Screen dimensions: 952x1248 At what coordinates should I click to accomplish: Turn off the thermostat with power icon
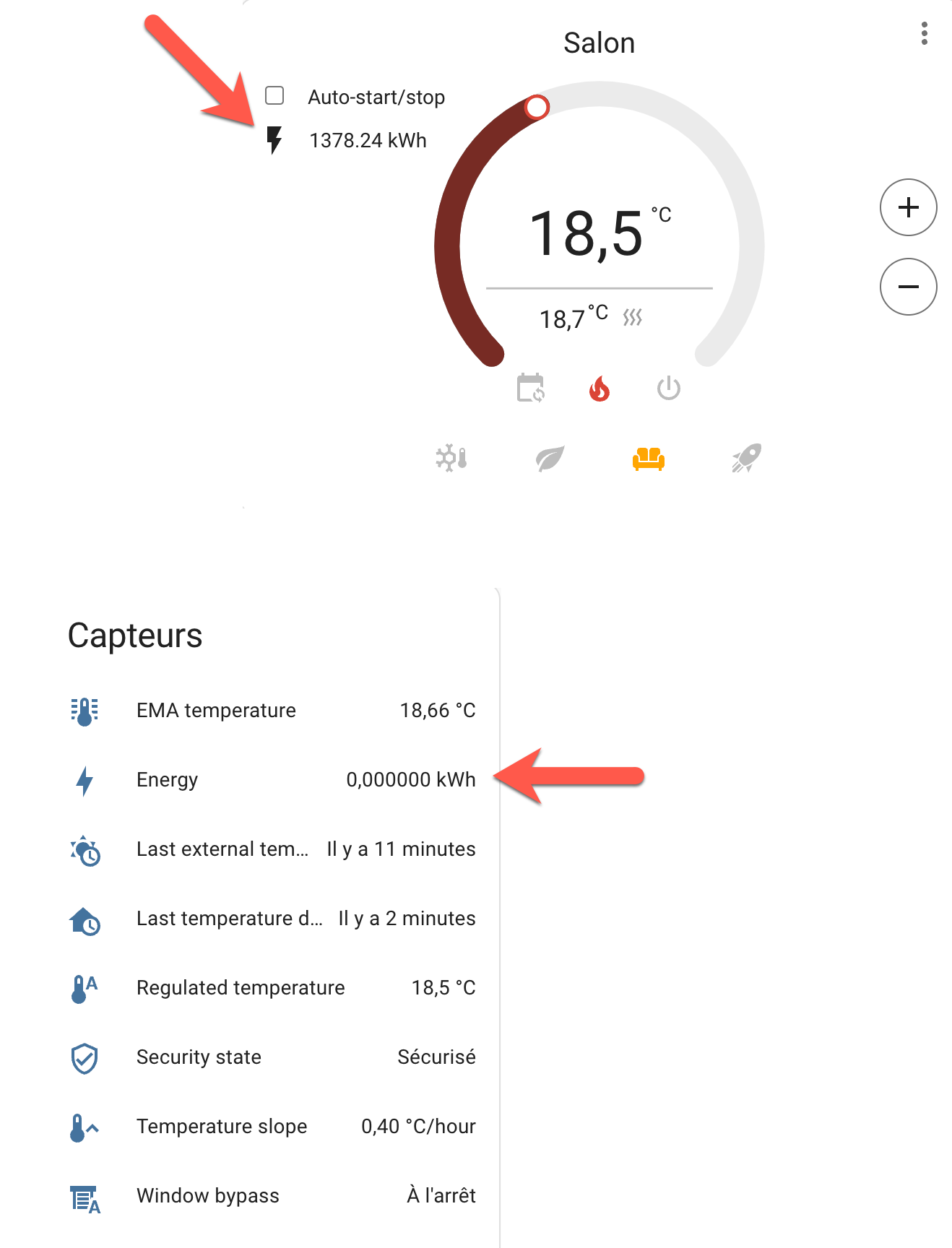pos(668,389)
